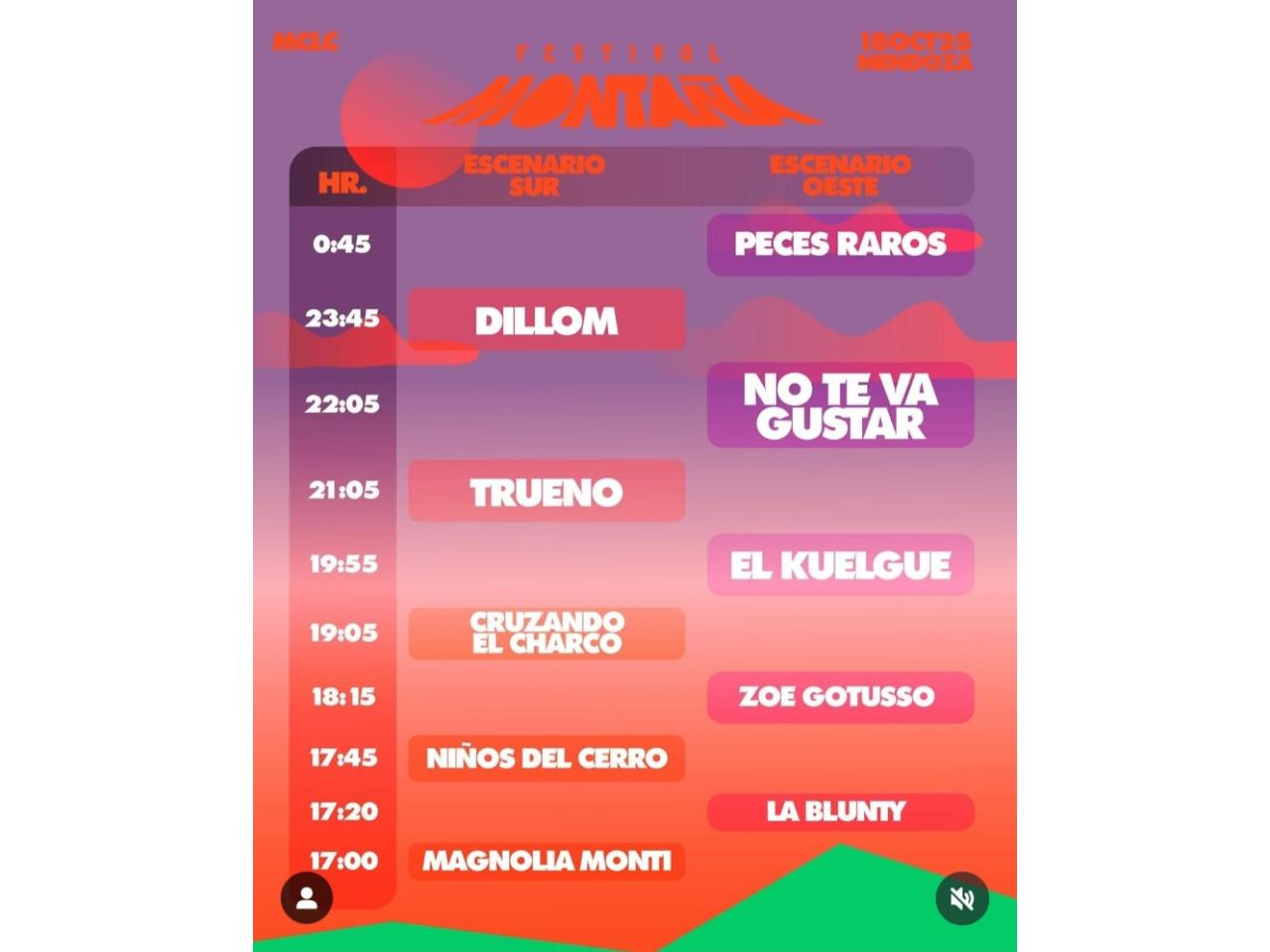Show the accounts tagged in this post
Viewport: 1270px width, 952px height.
pyautogui.click(x=307, y=898)
